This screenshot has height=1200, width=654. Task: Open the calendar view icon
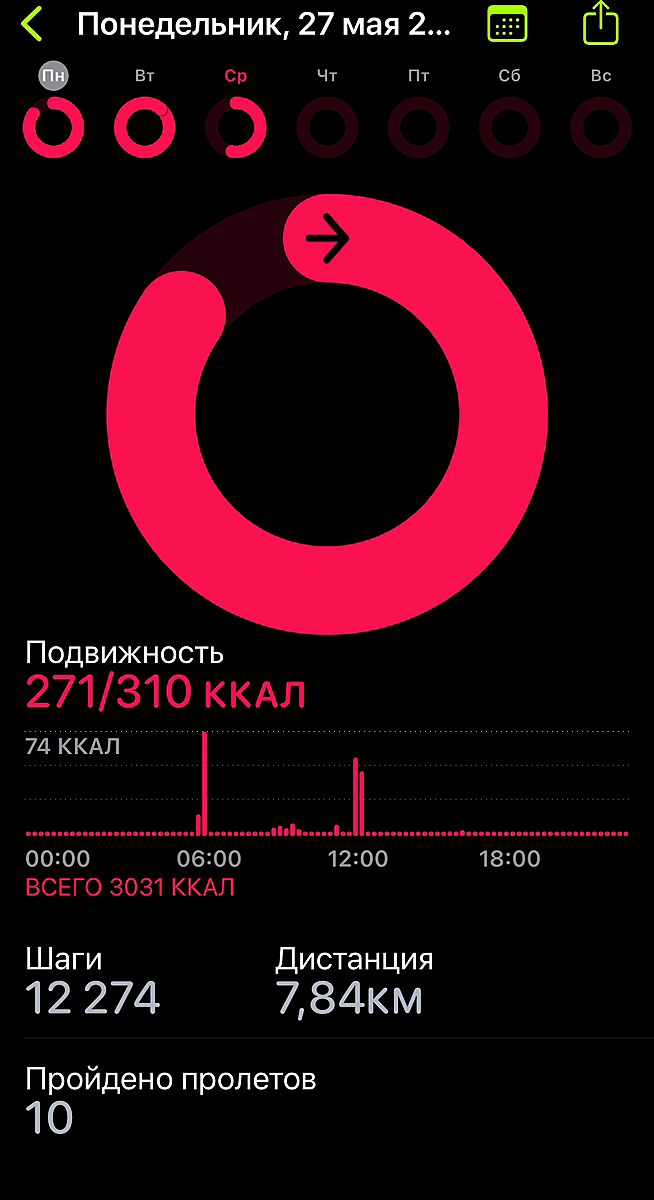[x=507, y=23]
